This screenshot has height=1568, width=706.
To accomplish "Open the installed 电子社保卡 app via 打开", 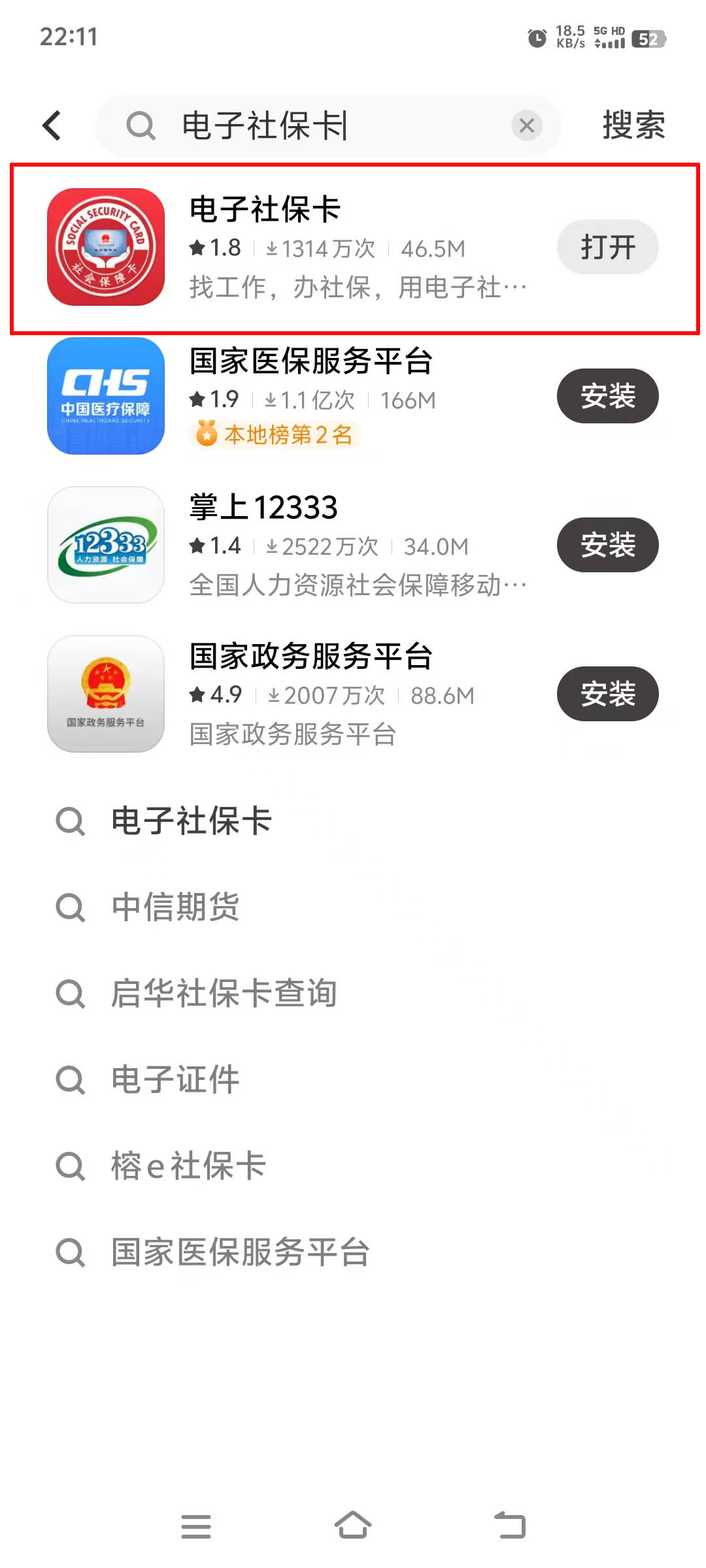I will (608, 247).
